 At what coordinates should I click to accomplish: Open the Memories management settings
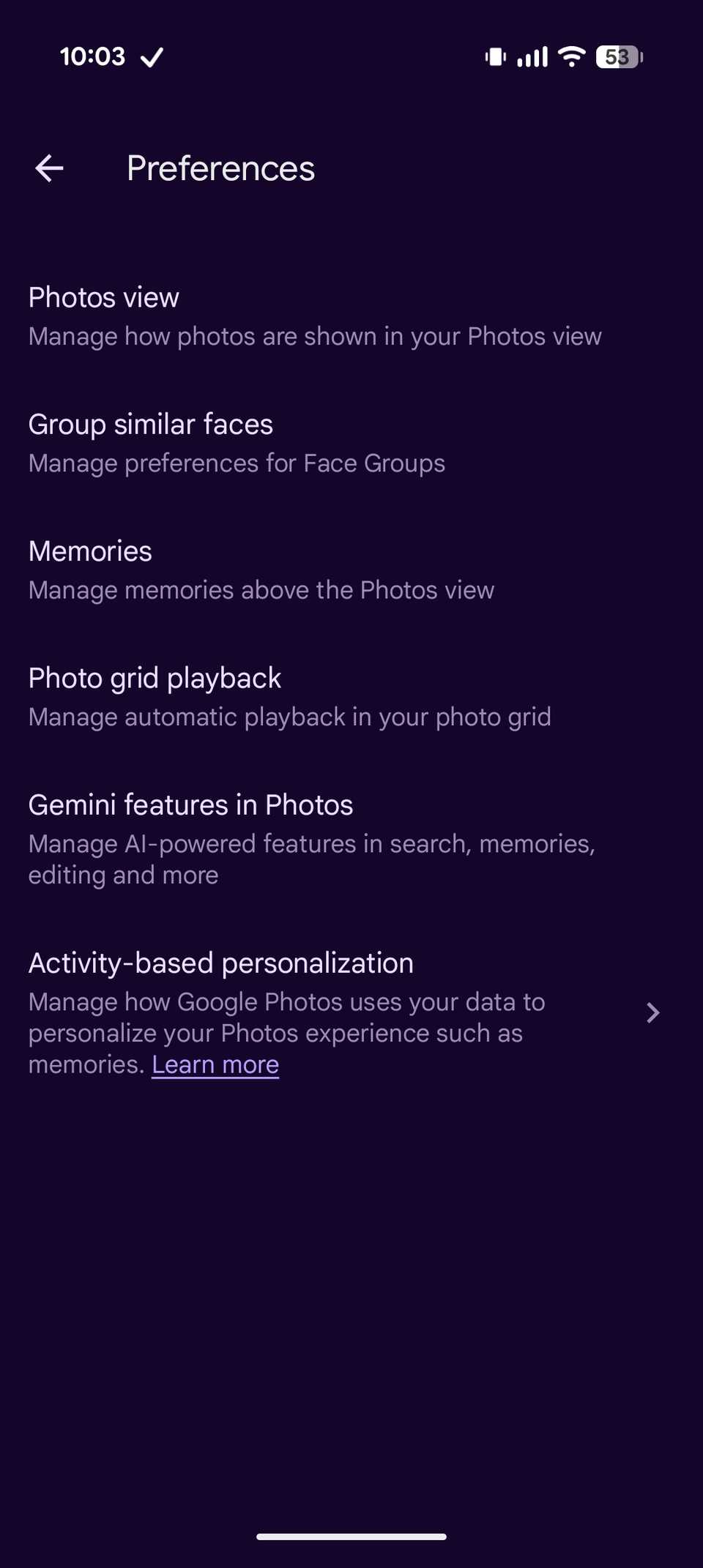coord(90,550)
